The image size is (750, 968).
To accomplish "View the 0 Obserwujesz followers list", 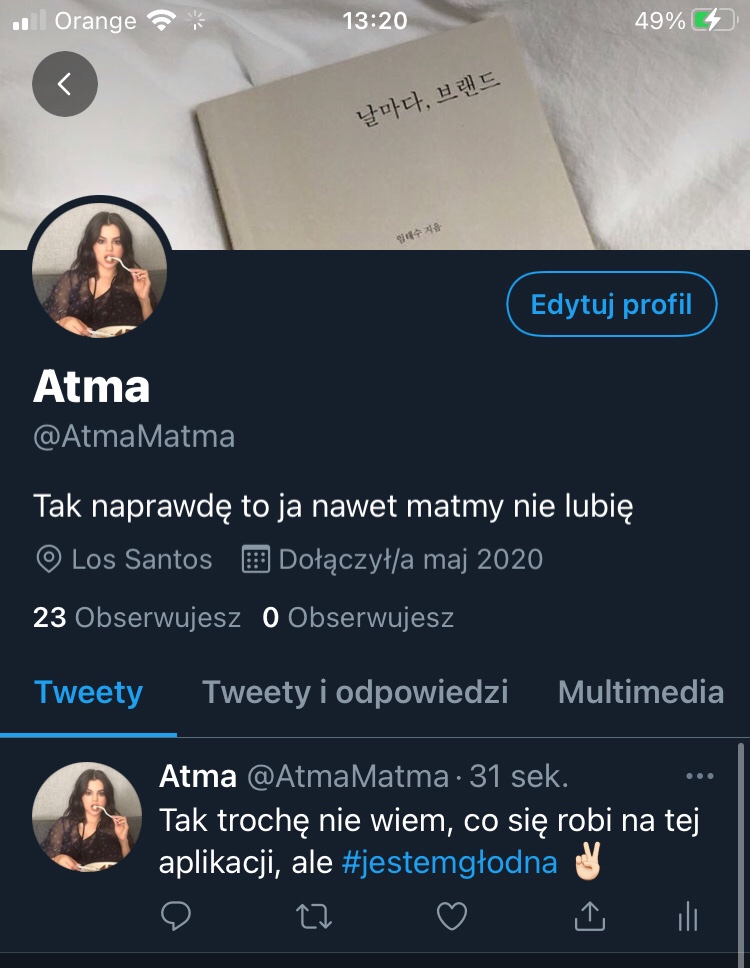I will [358, 618].
